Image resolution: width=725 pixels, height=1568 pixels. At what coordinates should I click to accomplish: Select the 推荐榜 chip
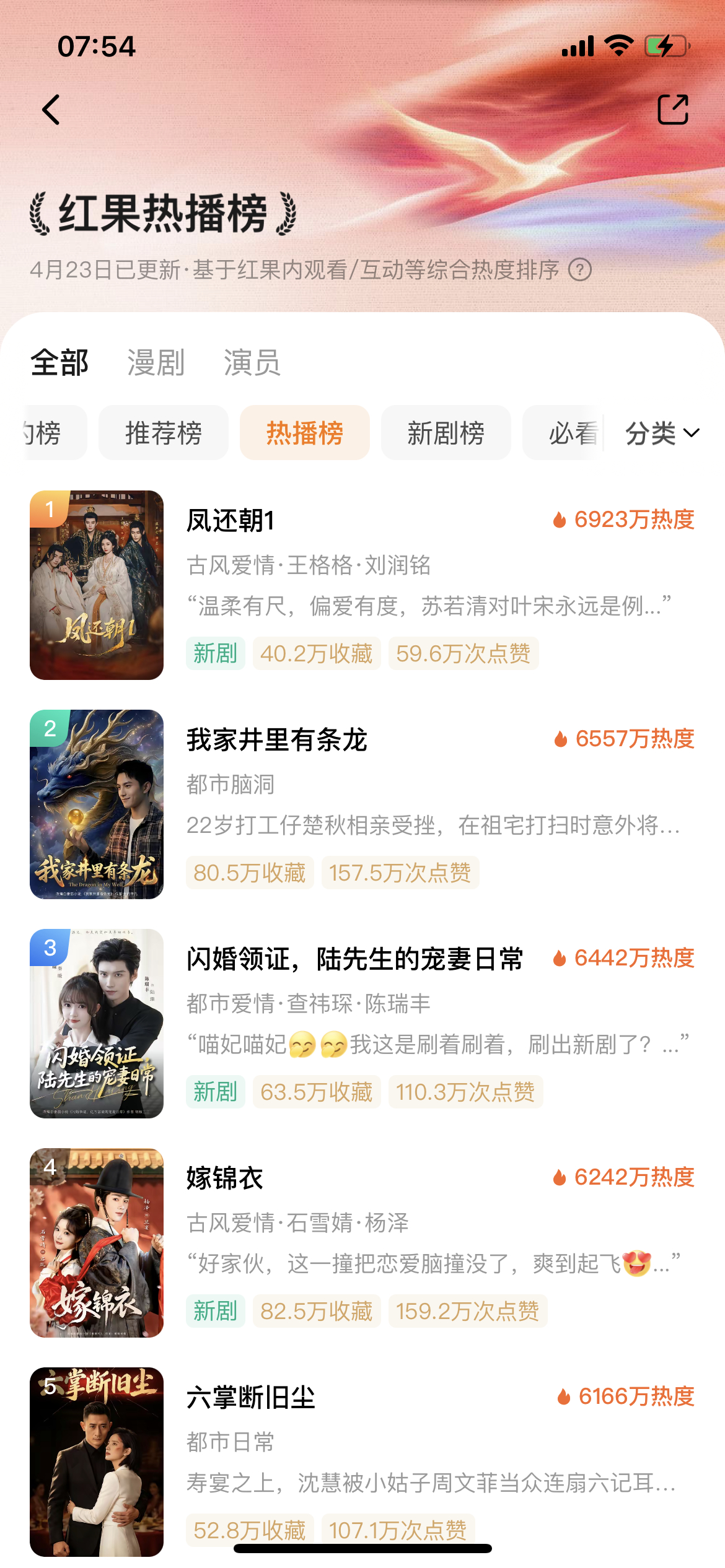pos(164,433)
